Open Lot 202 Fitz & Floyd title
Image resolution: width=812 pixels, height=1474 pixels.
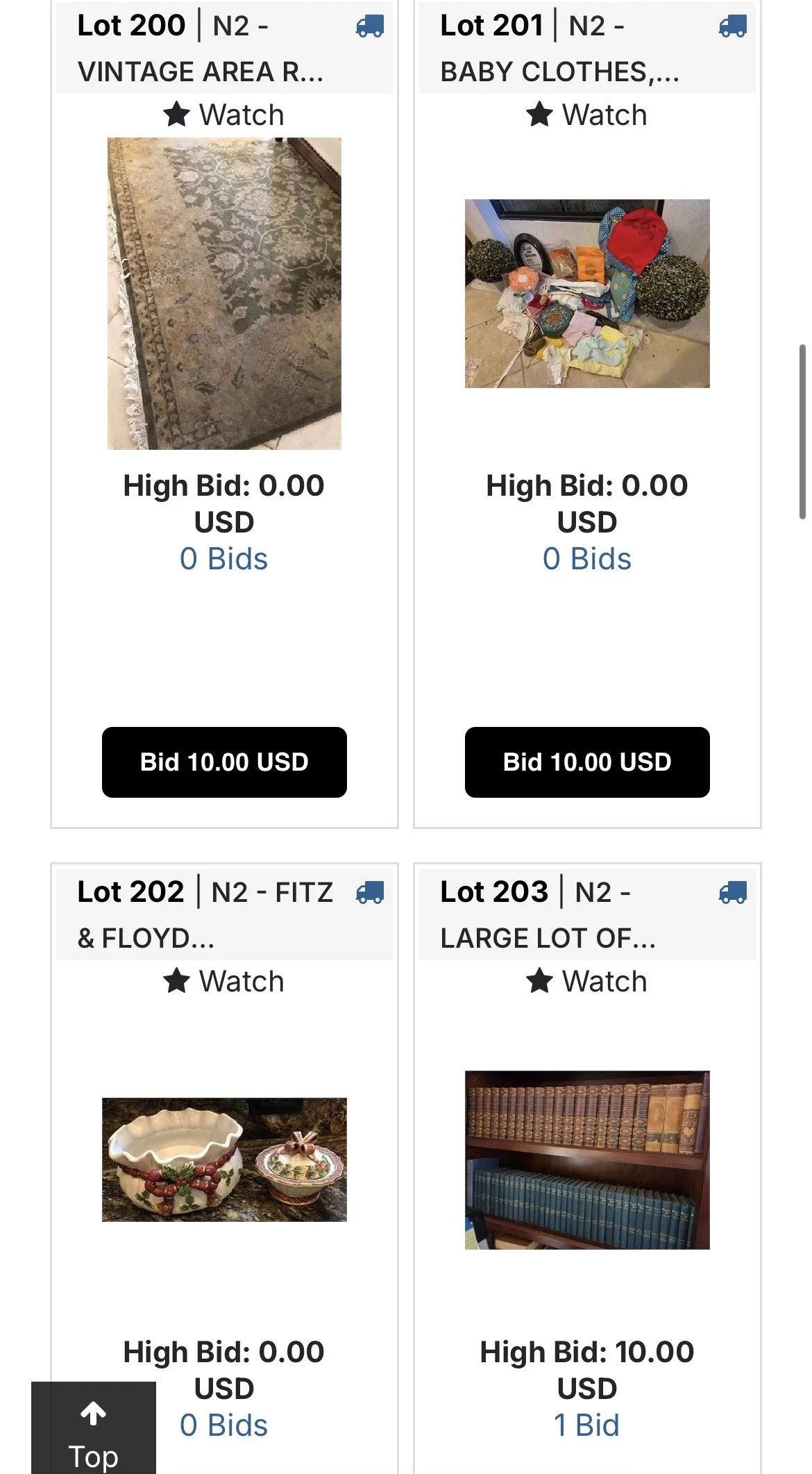click(x=205, y=914)
